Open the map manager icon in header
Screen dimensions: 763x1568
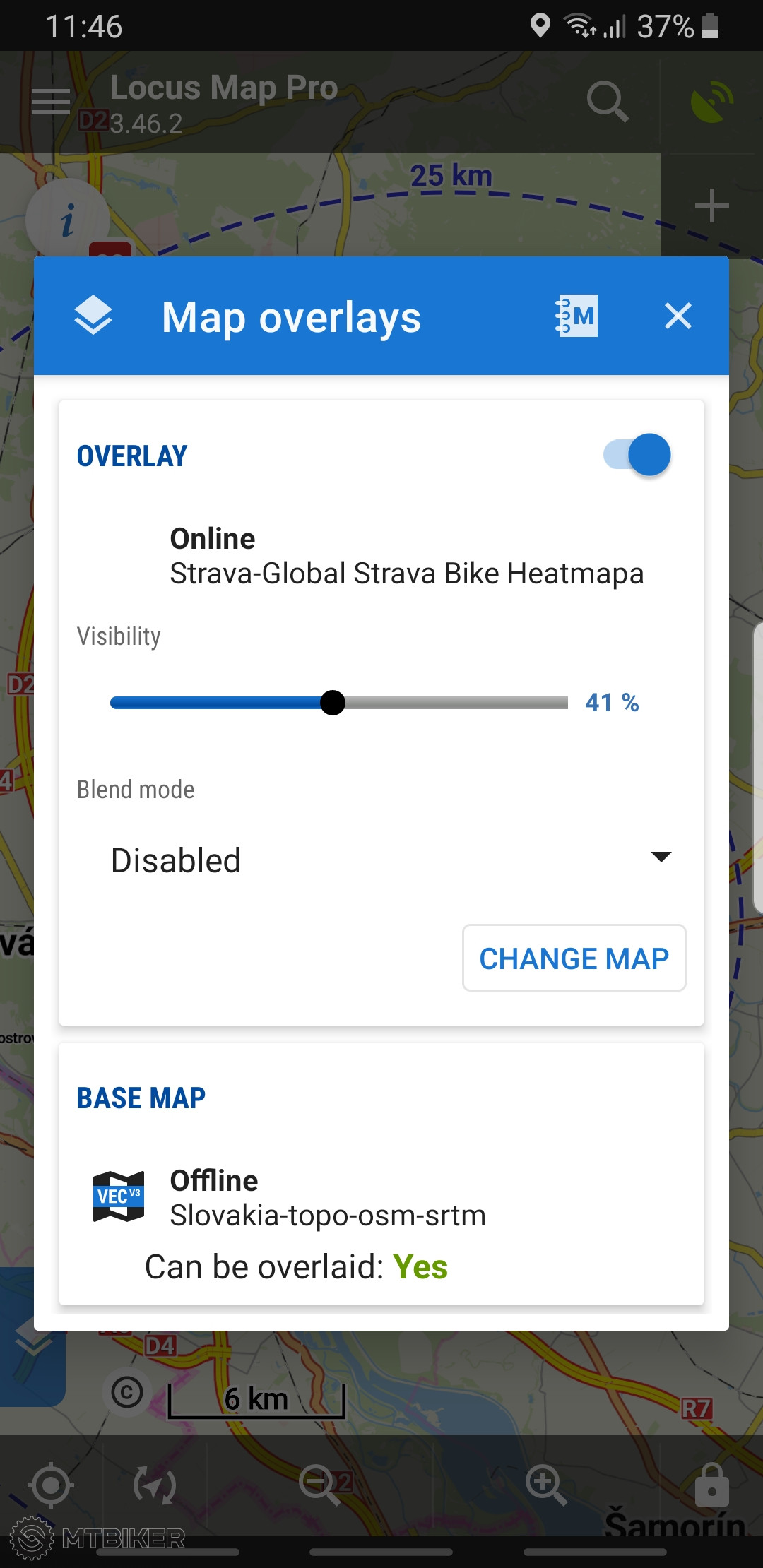click(576, 316)
